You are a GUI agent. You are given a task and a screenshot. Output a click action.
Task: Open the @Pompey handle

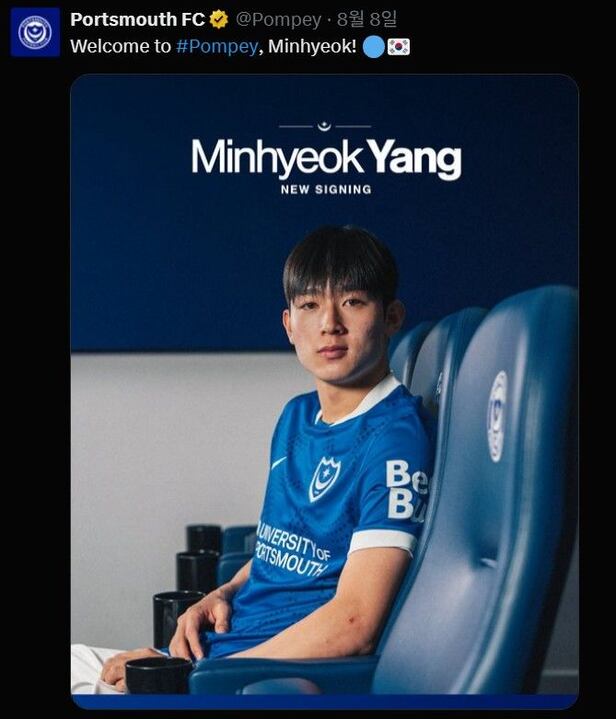point(278,20)
